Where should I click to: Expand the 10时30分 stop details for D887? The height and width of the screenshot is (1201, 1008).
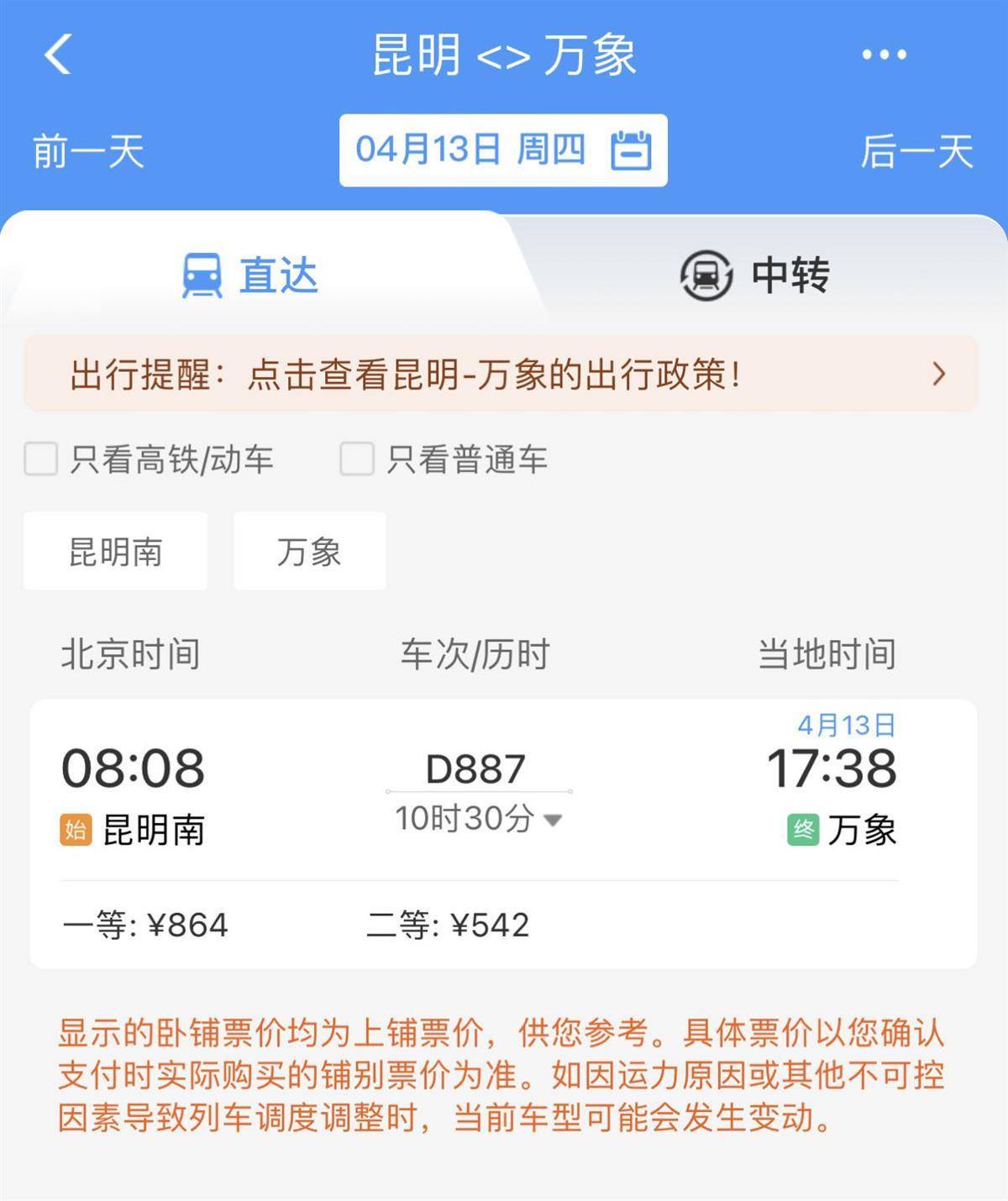[478, 819]
